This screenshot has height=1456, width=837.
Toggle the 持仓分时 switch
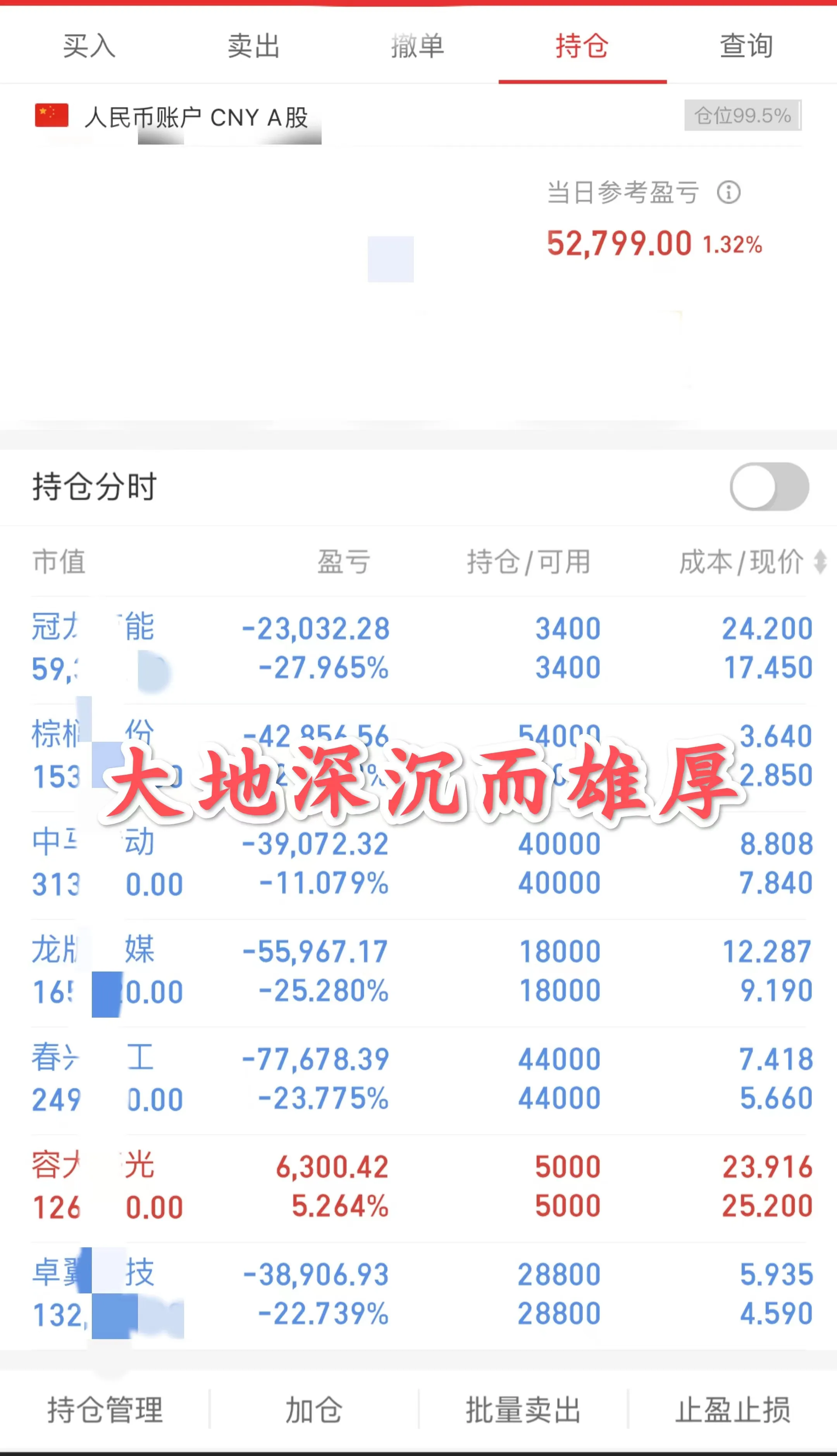click(769, 486)
